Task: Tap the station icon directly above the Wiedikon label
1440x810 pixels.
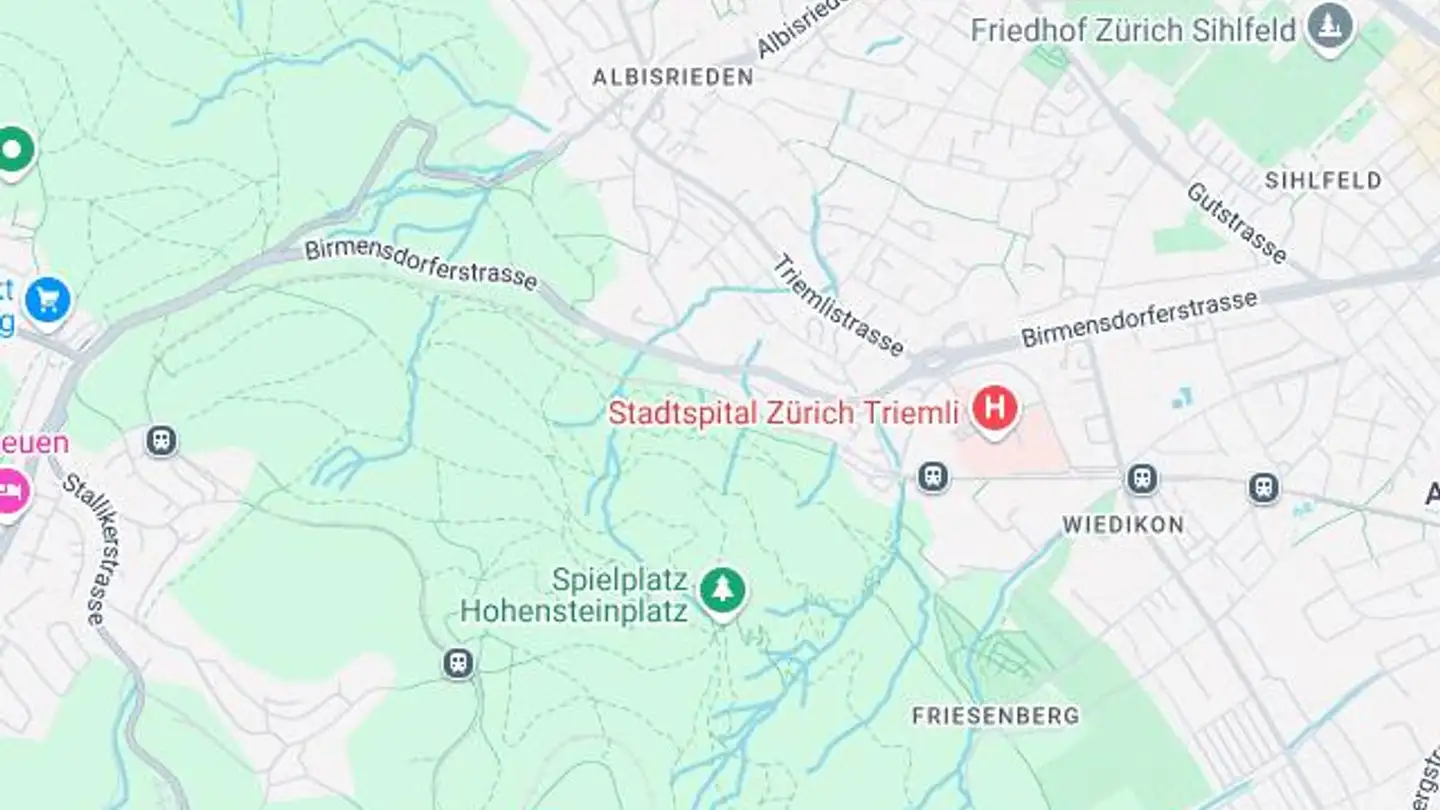Action: 1141,479
